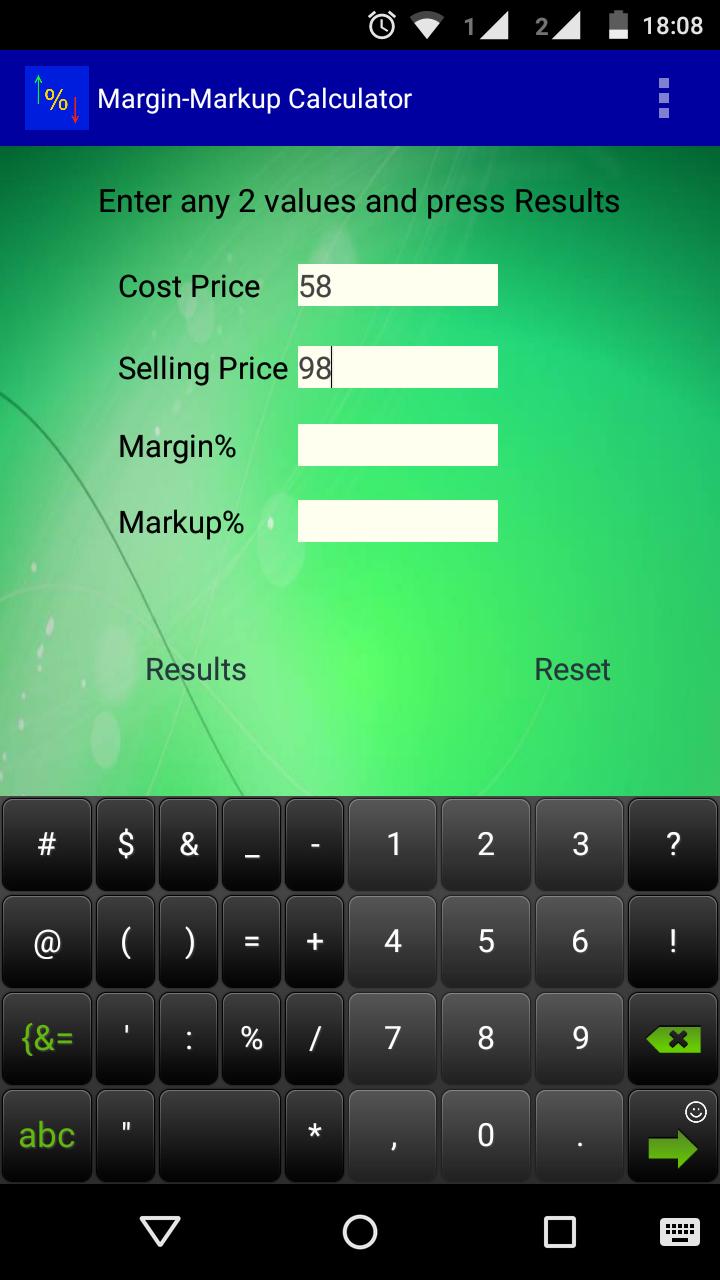This screenshot has width=720, height=1280.
Task: Click the Margin-Markup Calculator app icon
Action: click(x=56, y=97)
